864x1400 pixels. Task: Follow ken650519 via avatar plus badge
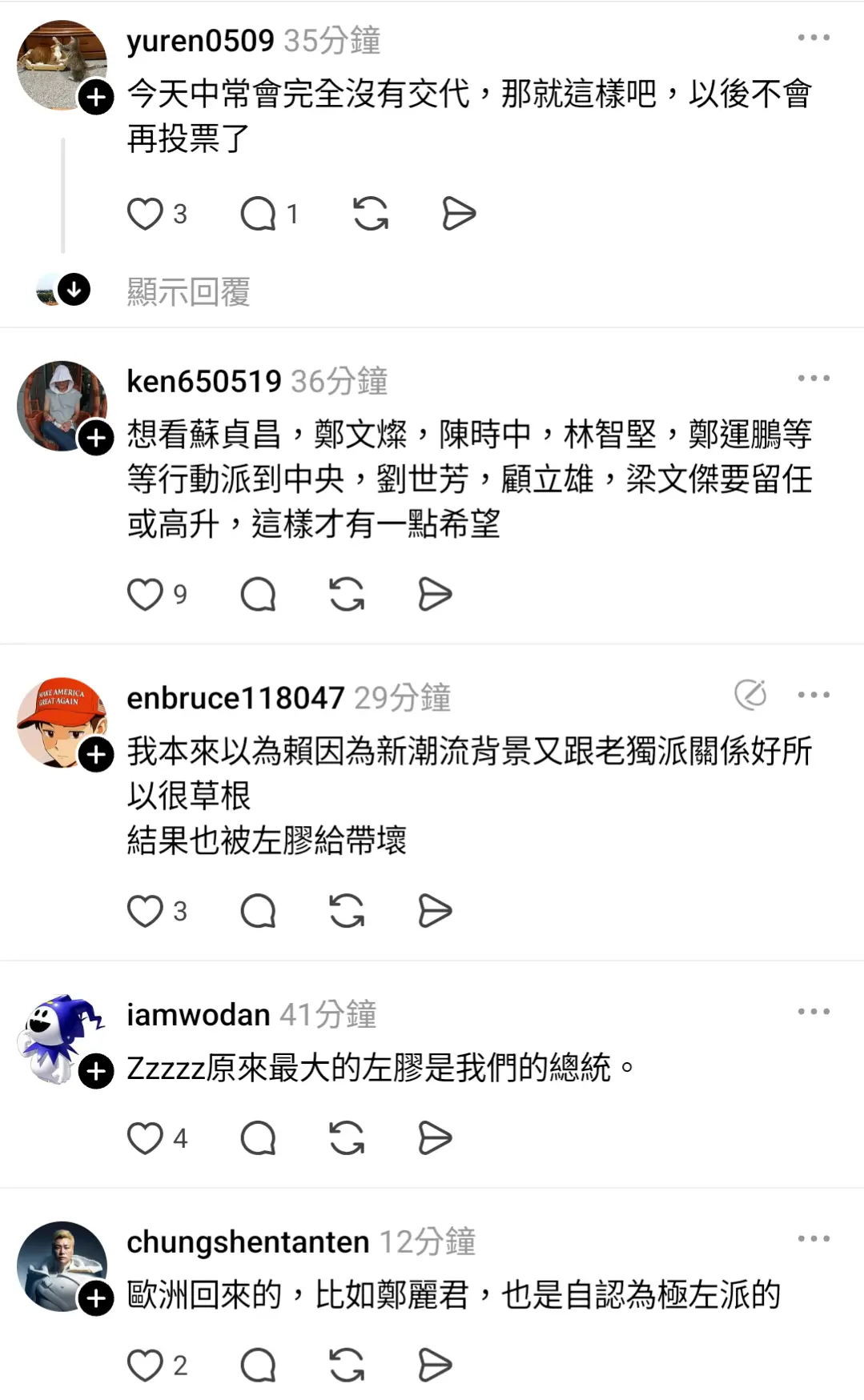click(96, 439)
